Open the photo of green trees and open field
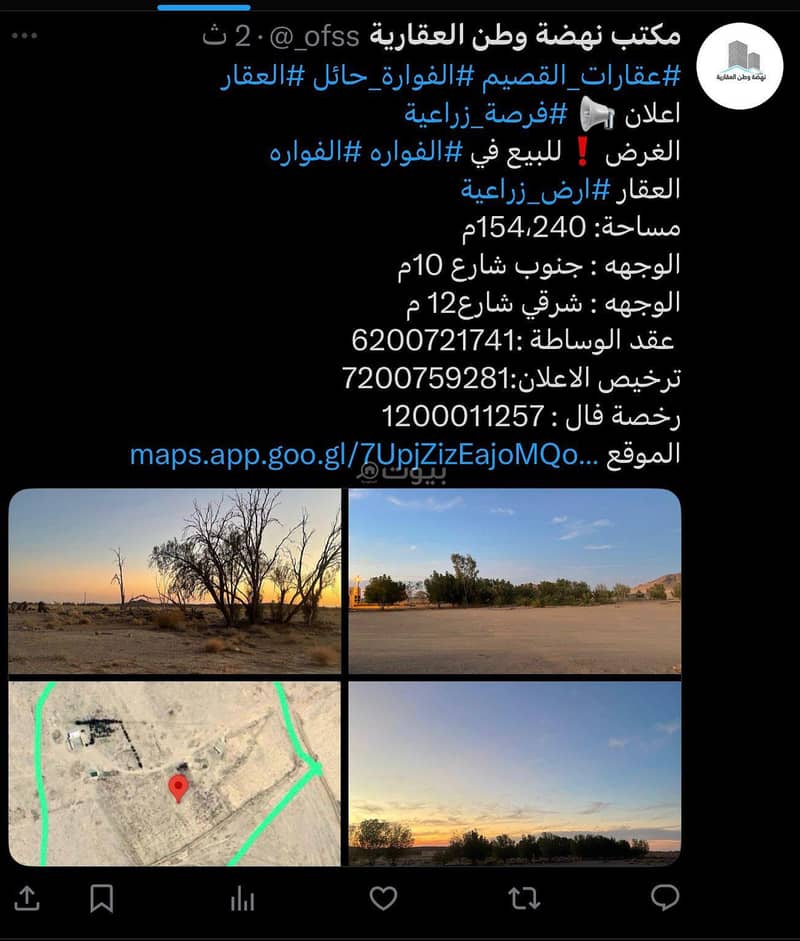This screenshot has height=941, width=800. pos(514,581)
